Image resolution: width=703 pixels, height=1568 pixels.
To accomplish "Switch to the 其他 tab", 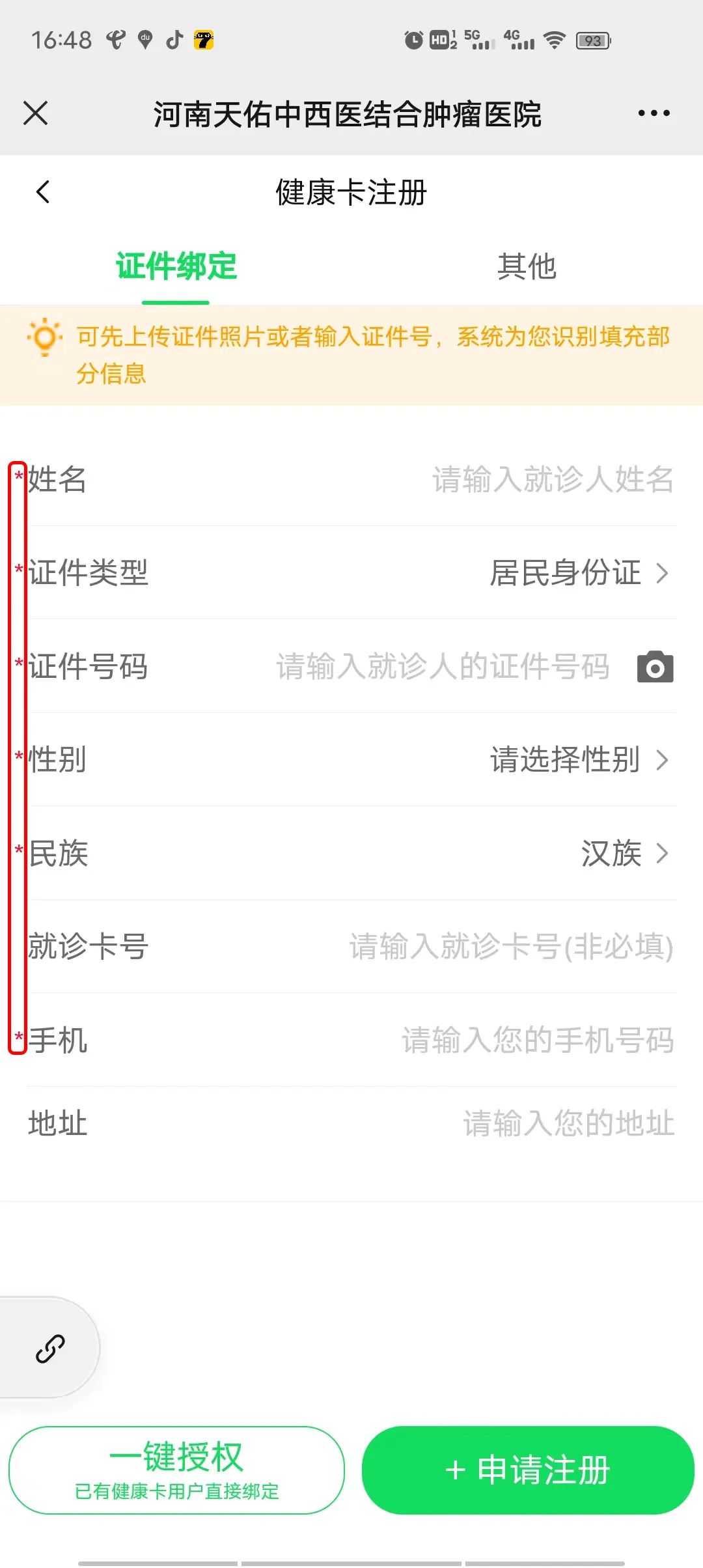I will (527, 266).
